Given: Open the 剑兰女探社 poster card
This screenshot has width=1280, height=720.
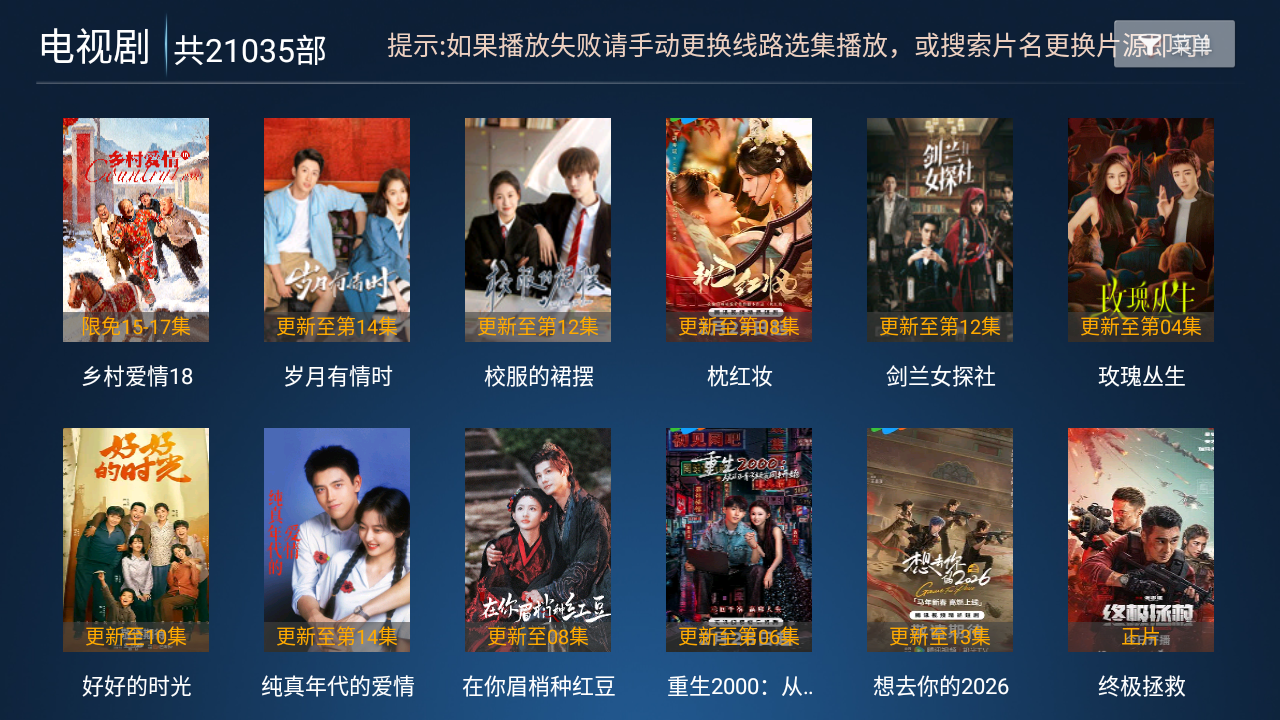Looking at the screenshot, I should pos(940,230).
